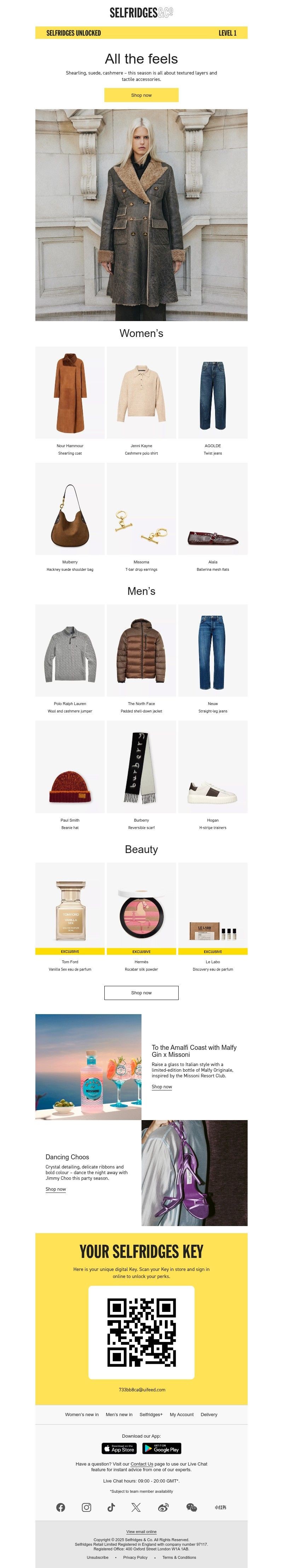Screen dimensions: 283x1568
Task: Open the Burberry reversible scarf
Action: pyautogui.click(x=141, y=767)
